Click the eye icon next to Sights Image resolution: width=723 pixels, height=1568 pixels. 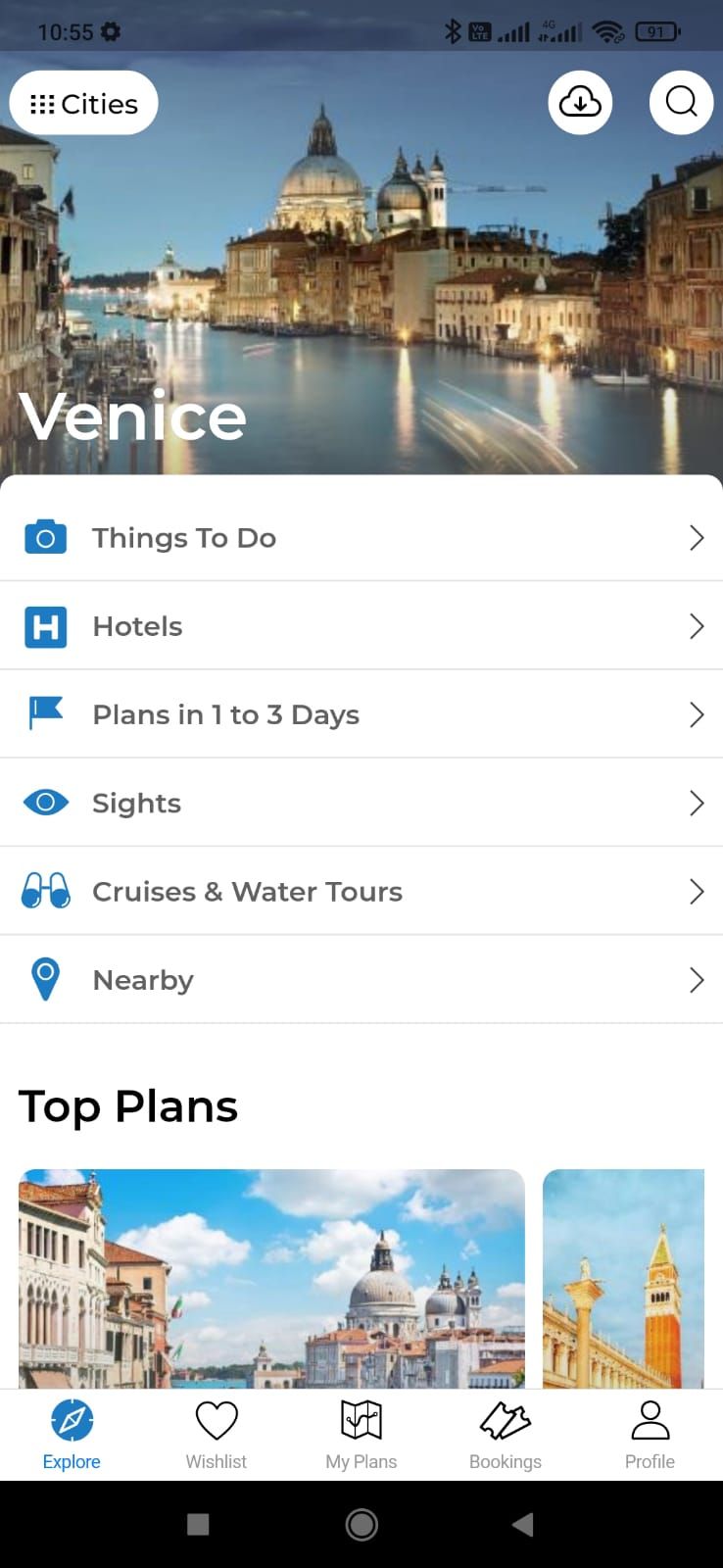(45, 803)
